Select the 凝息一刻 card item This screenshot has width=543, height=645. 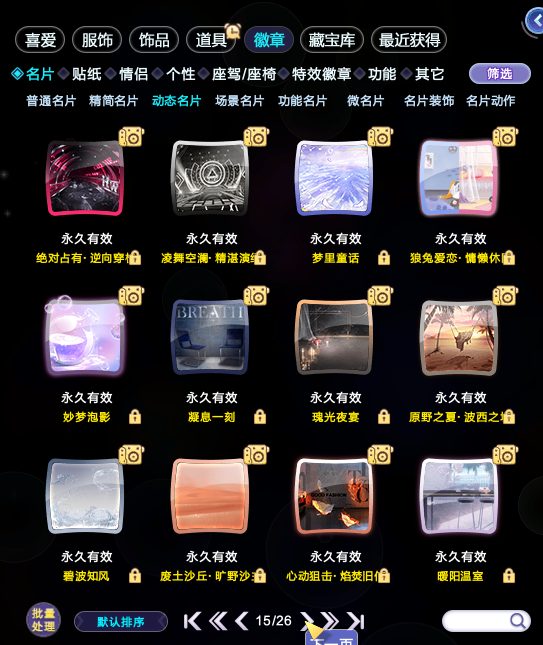[x=210, y=337]
